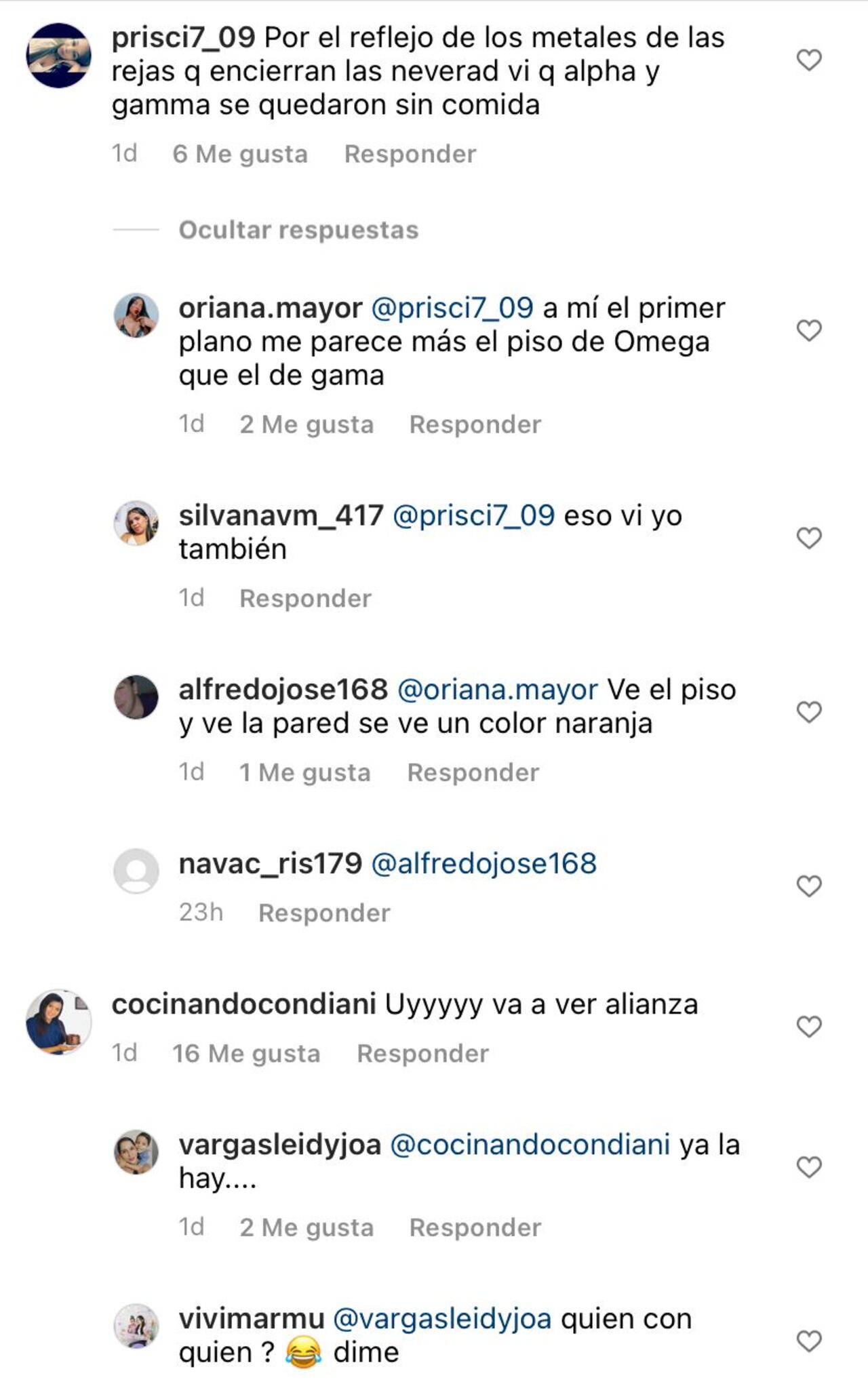Like vivimarmu's reply asking quien con quien

pyautogui.click(x=808, y=1341)
